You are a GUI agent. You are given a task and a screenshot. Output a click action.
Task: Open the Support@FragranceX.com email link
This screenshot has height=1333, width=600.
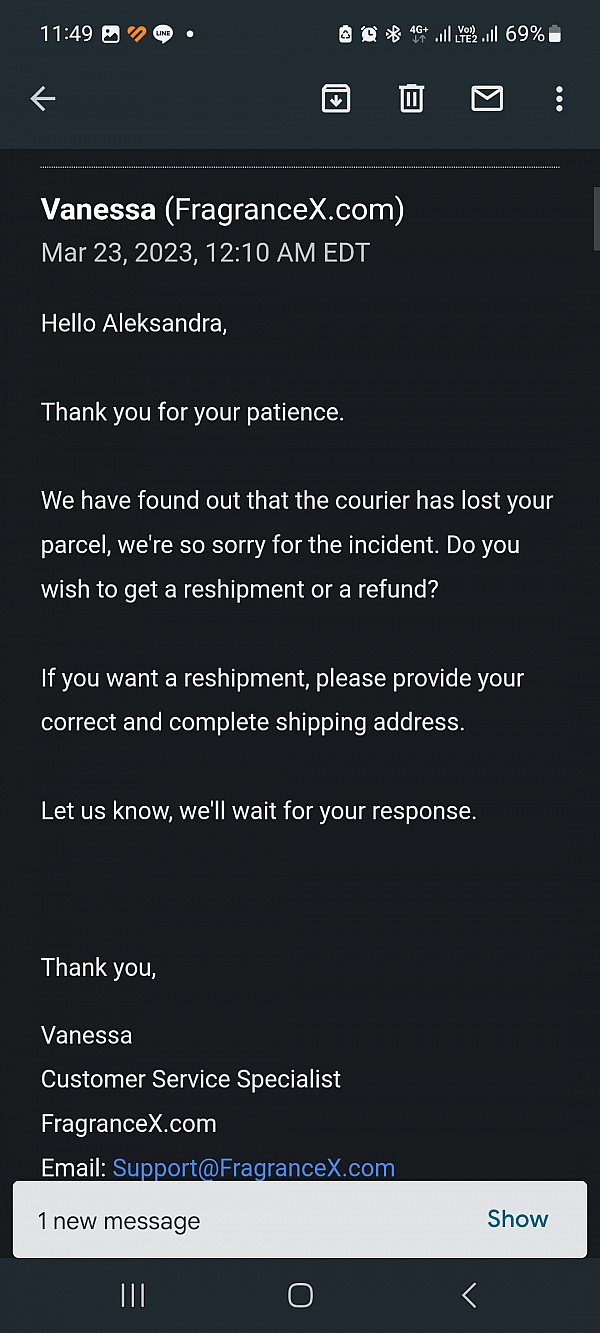[254, 1167]
